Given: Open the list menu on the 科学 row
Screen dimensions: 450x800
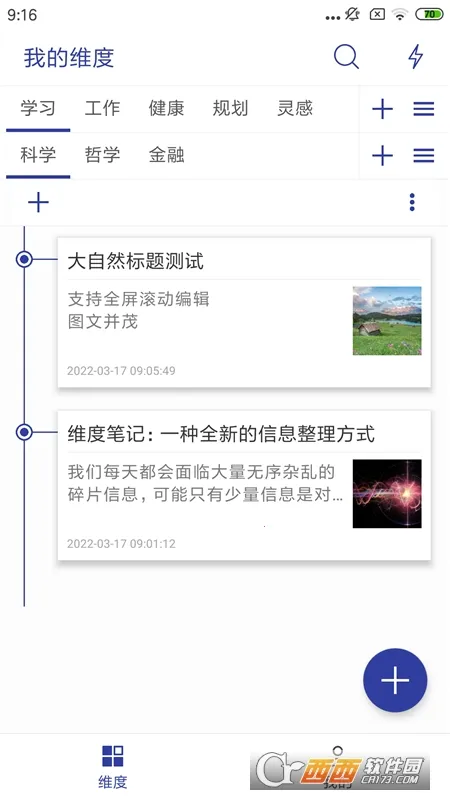Looking at the screenshot, I should [423, 156].
